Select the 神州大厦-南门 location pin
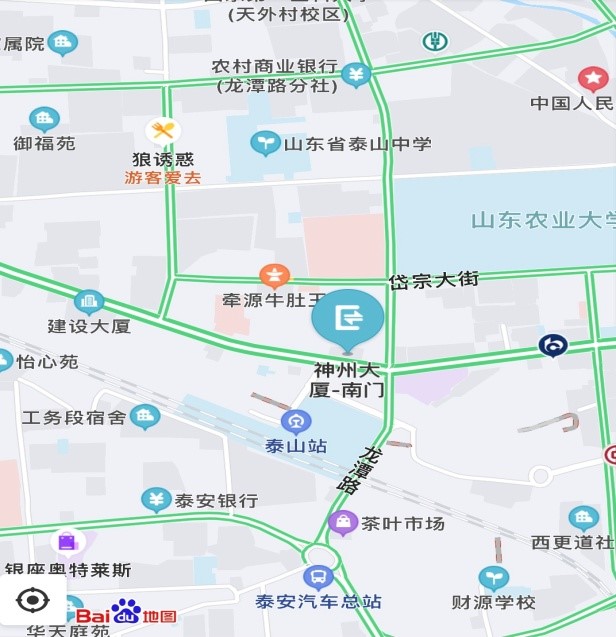 tap(347, 318)
